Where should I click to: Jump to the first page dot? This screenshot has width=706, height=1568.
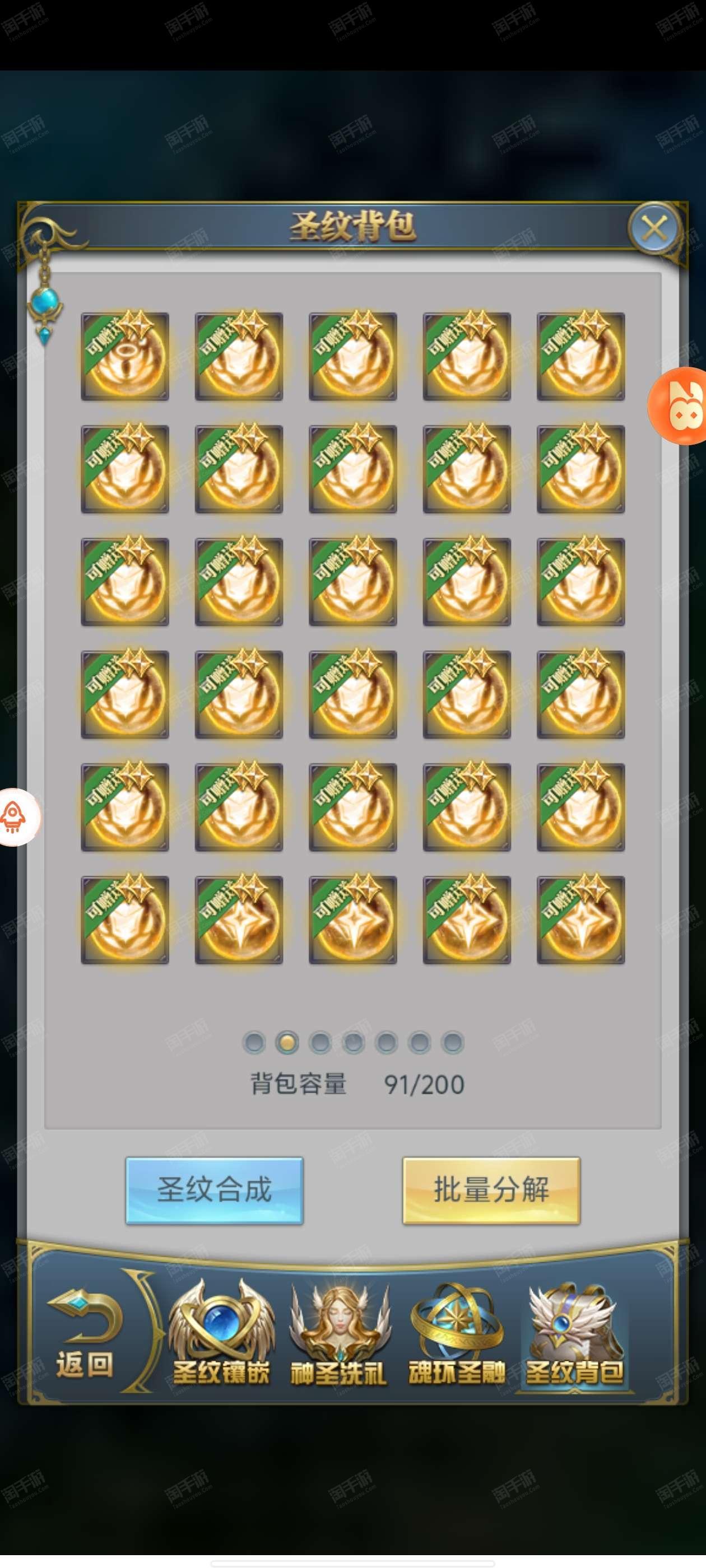point(253,1042)
